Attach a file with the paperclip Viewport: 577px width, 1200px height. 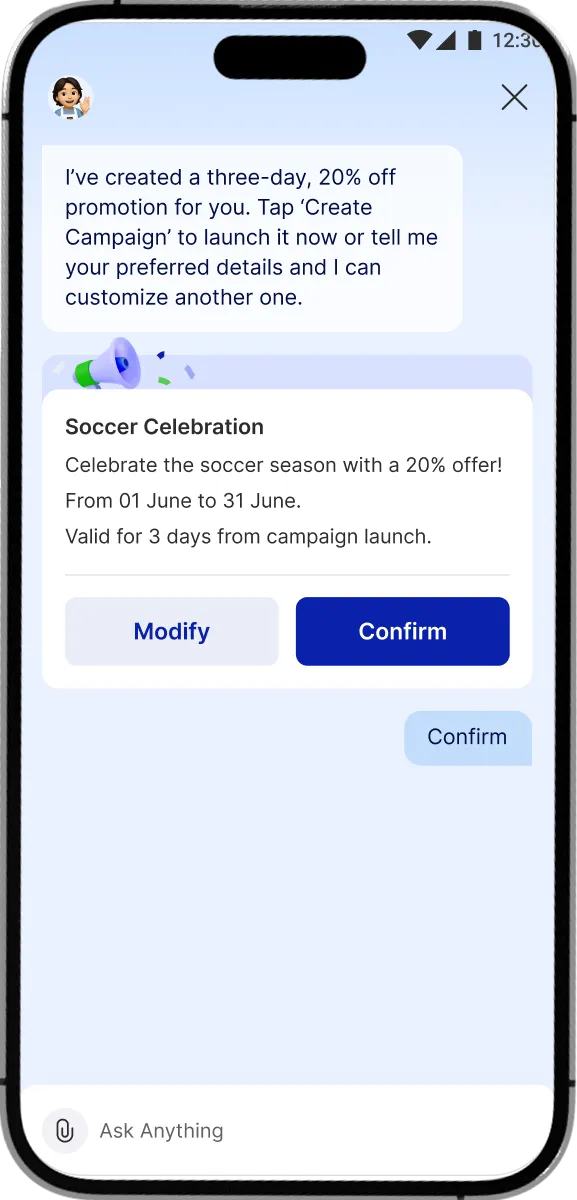65,1131
